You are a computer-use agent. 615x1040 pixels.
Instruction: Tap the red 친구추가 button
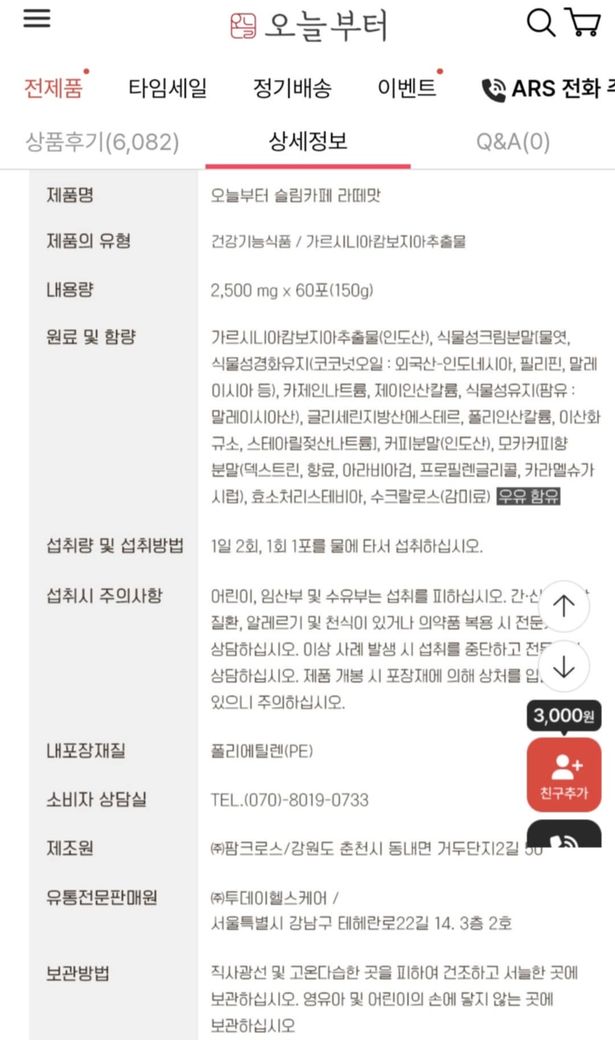564,775
